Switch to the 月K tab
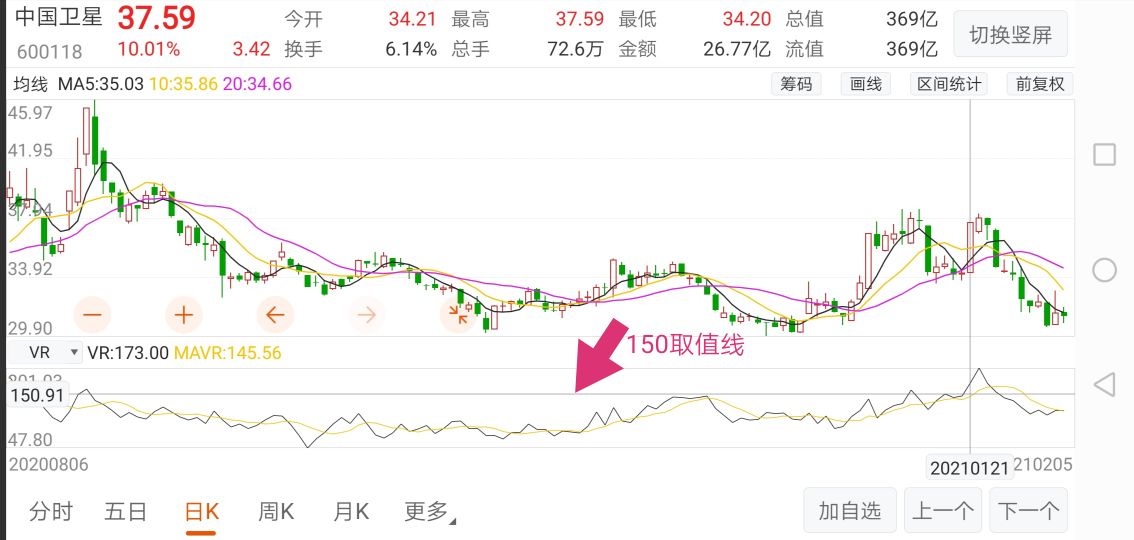Image resolution: width=1134 pixels, height=540 pixels. click(x=351, y=512)
